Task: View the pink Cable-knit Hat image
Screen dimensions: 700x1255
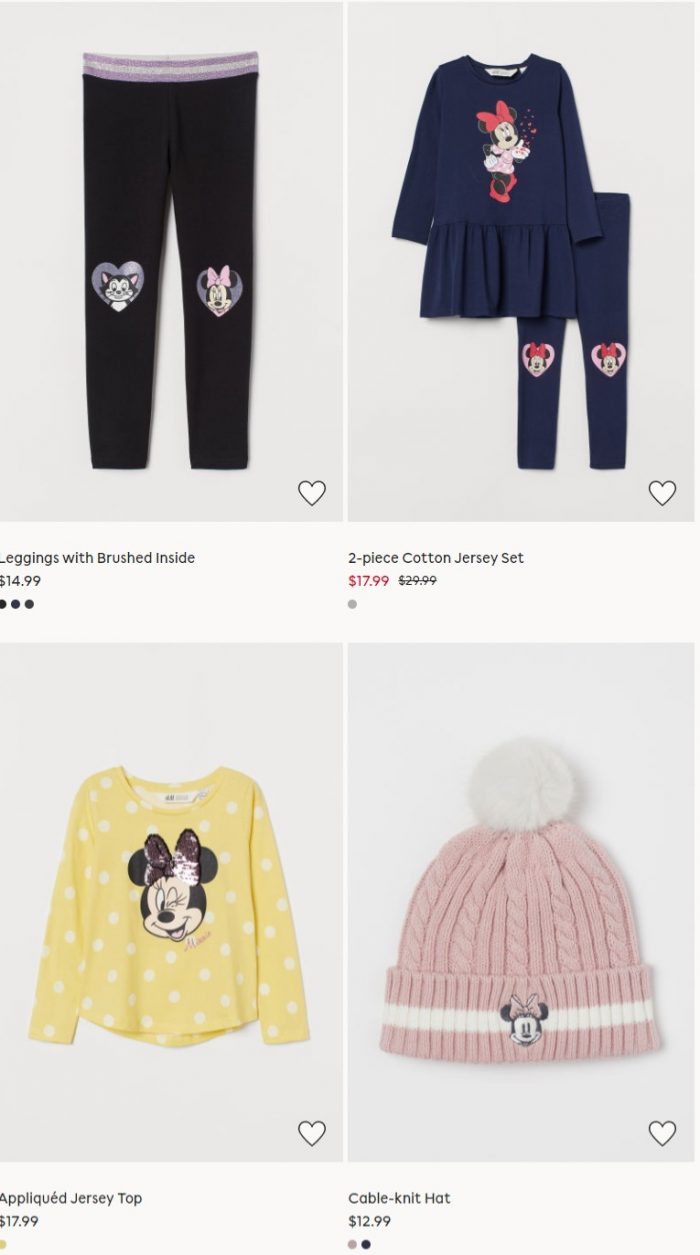Action: tap(524, 902)
